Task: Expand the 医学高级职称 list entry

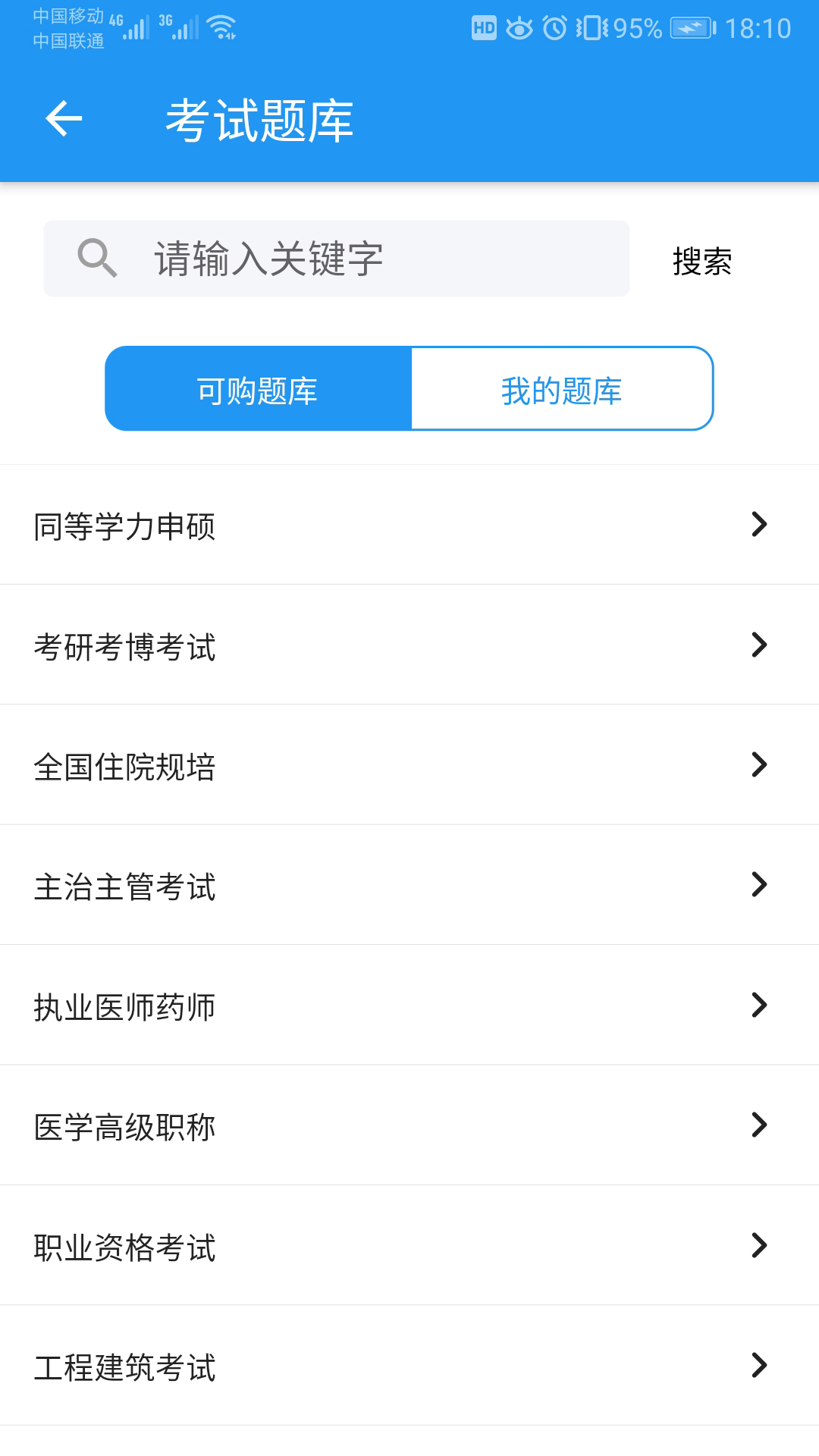Action: (409, 1128)
